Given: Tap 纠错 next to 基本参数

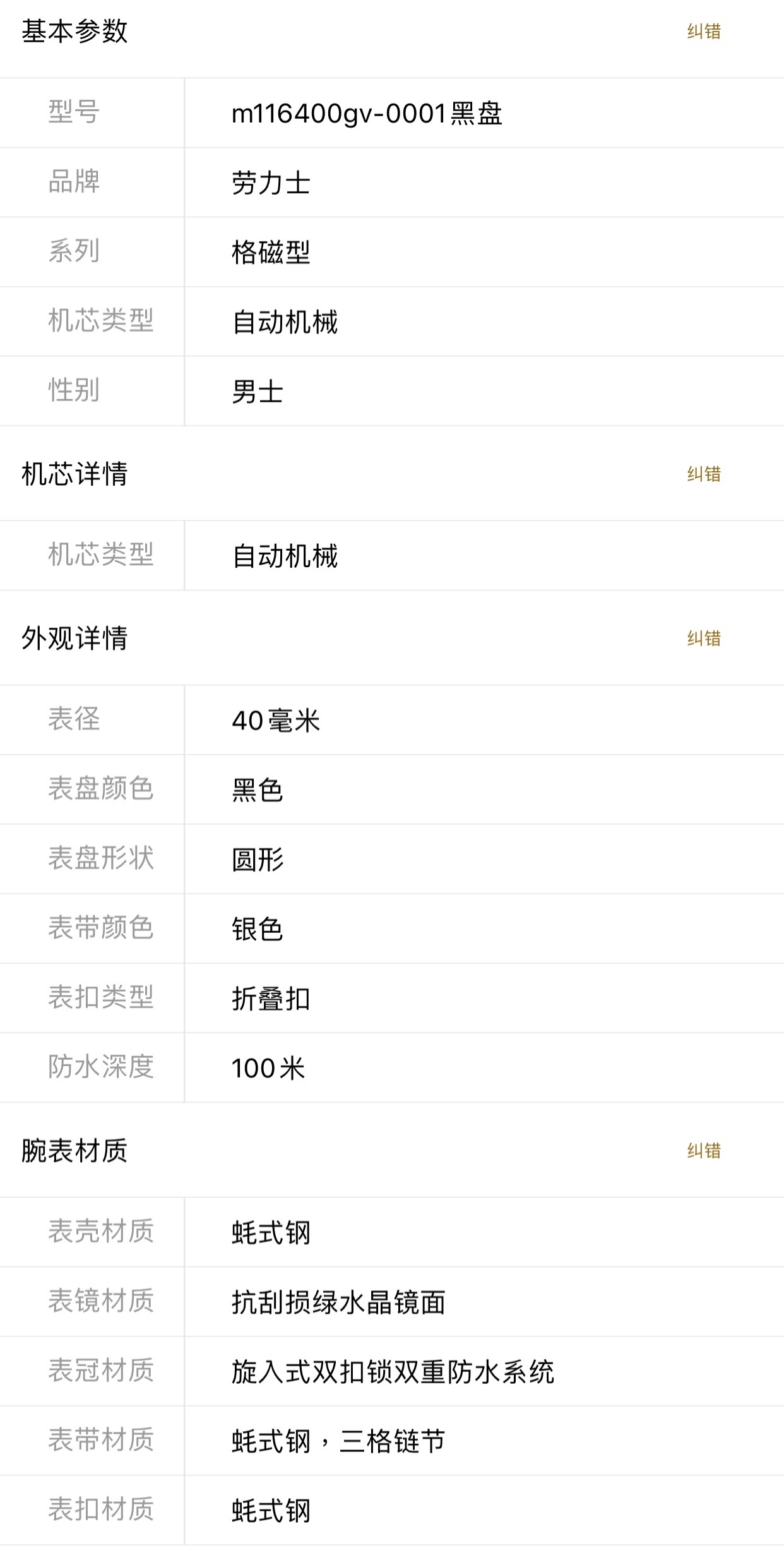Looking at the screenshot, I should pyautogui.click(x=704, y=32).
